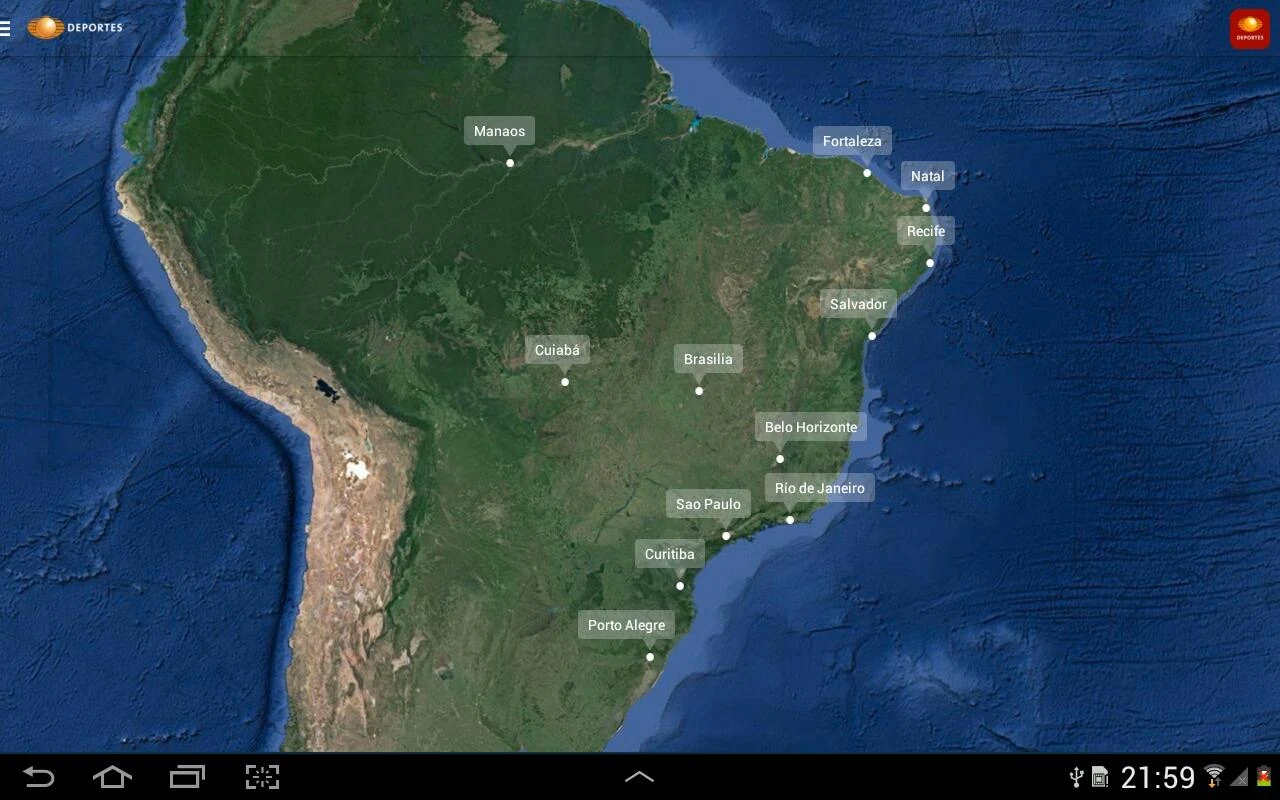Viewport: 1280px width, 800px height.
Task: Open the Fortaleza city label
Action: (x=852, y=142)
